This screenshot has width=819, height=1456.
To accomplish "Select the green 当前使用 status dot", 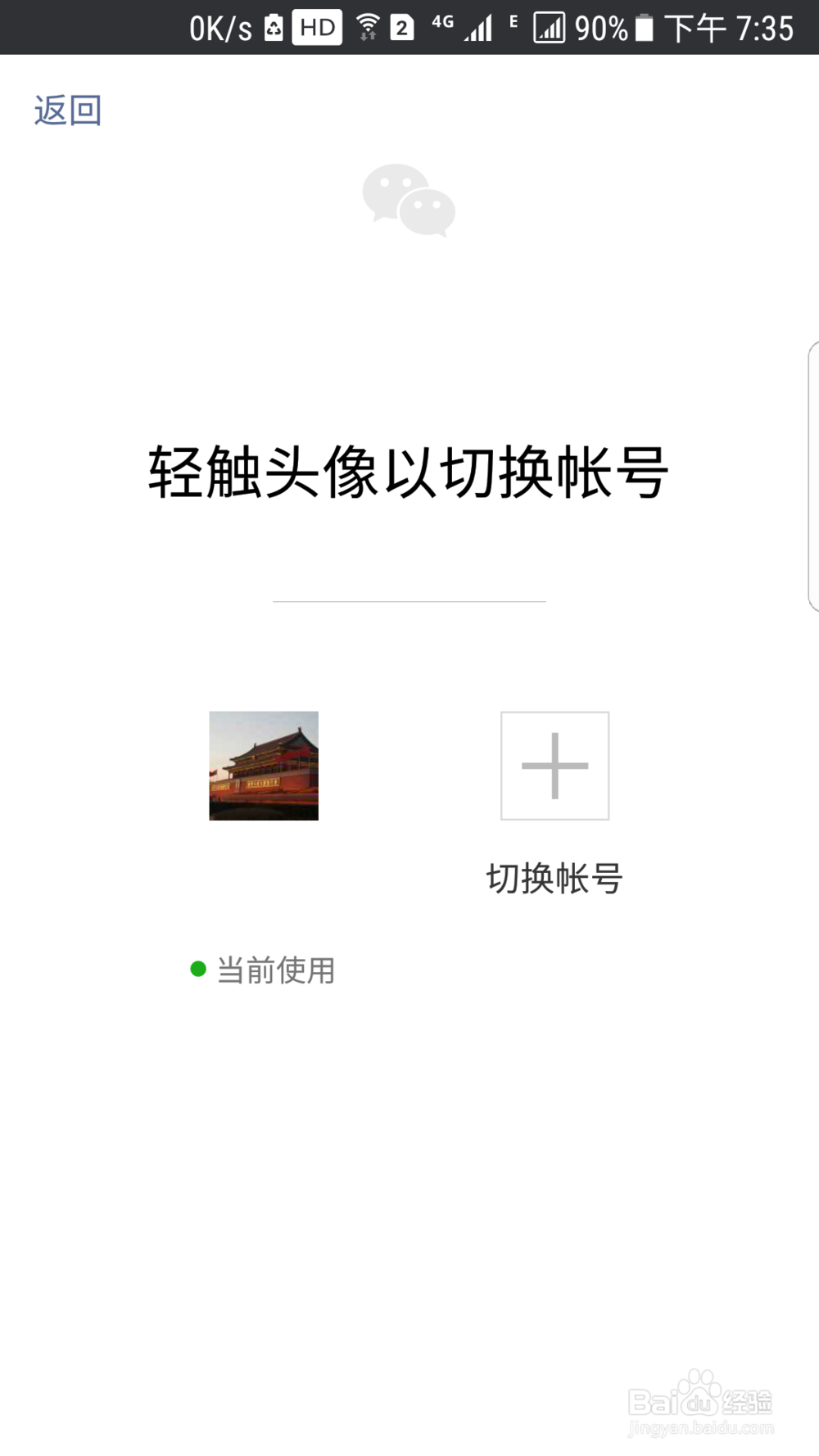I will pos(197,969).
